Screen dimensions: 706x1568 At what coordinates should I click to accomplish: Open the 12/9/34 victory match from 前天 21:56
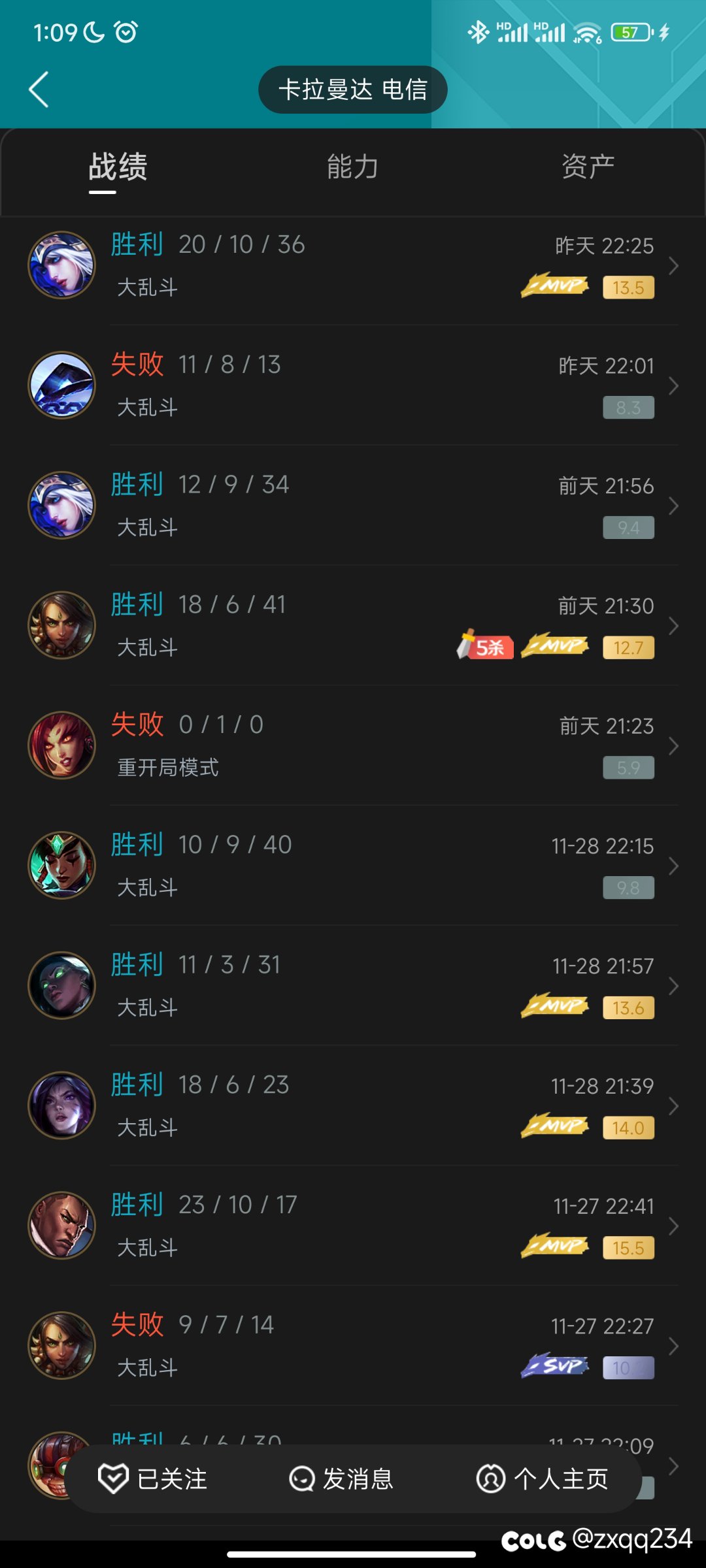click(x=353, y=506)
